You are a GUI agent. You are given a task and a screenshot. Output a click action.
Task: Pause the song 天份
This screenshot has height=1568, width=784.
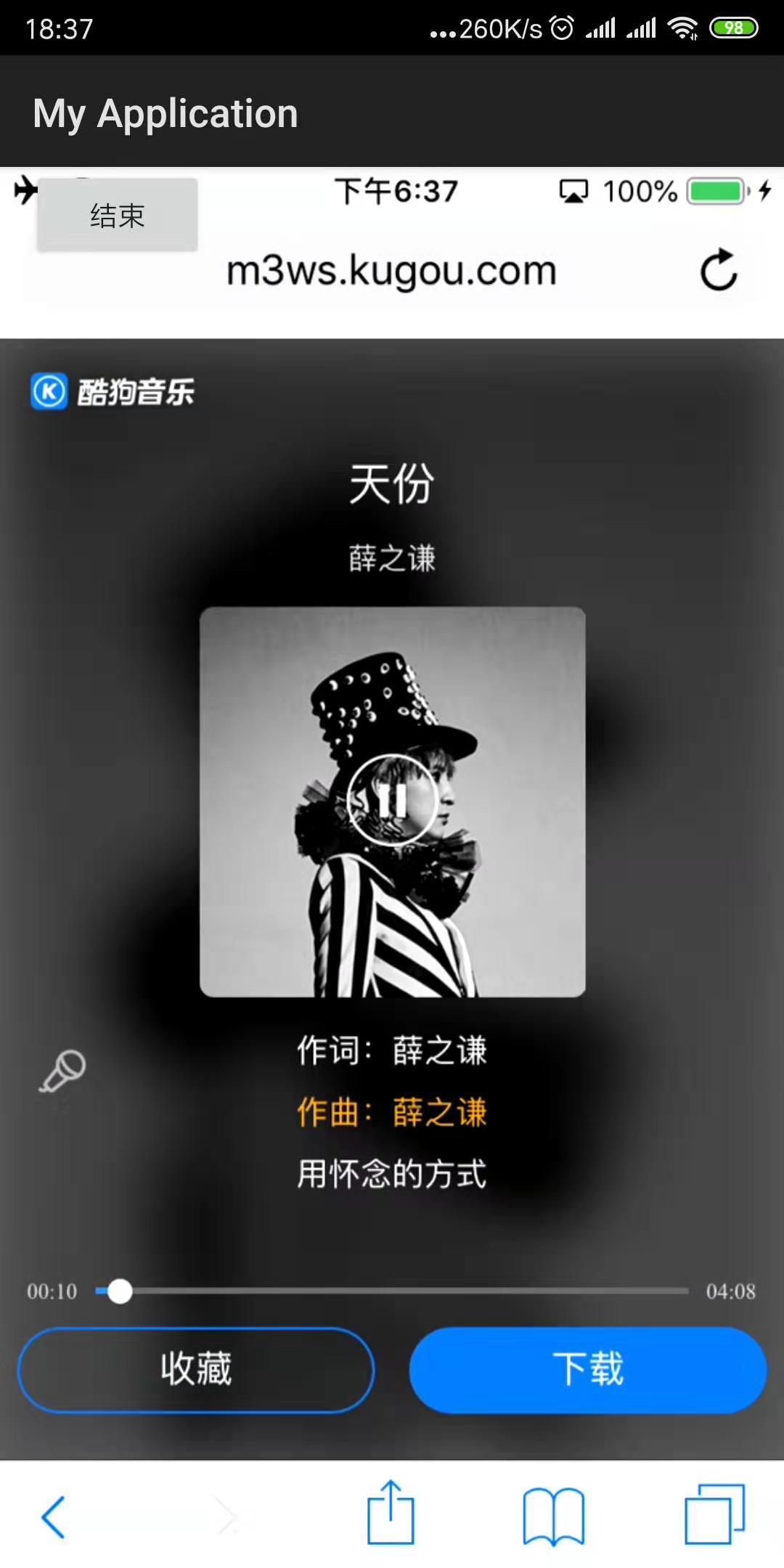tap(392, 801)
